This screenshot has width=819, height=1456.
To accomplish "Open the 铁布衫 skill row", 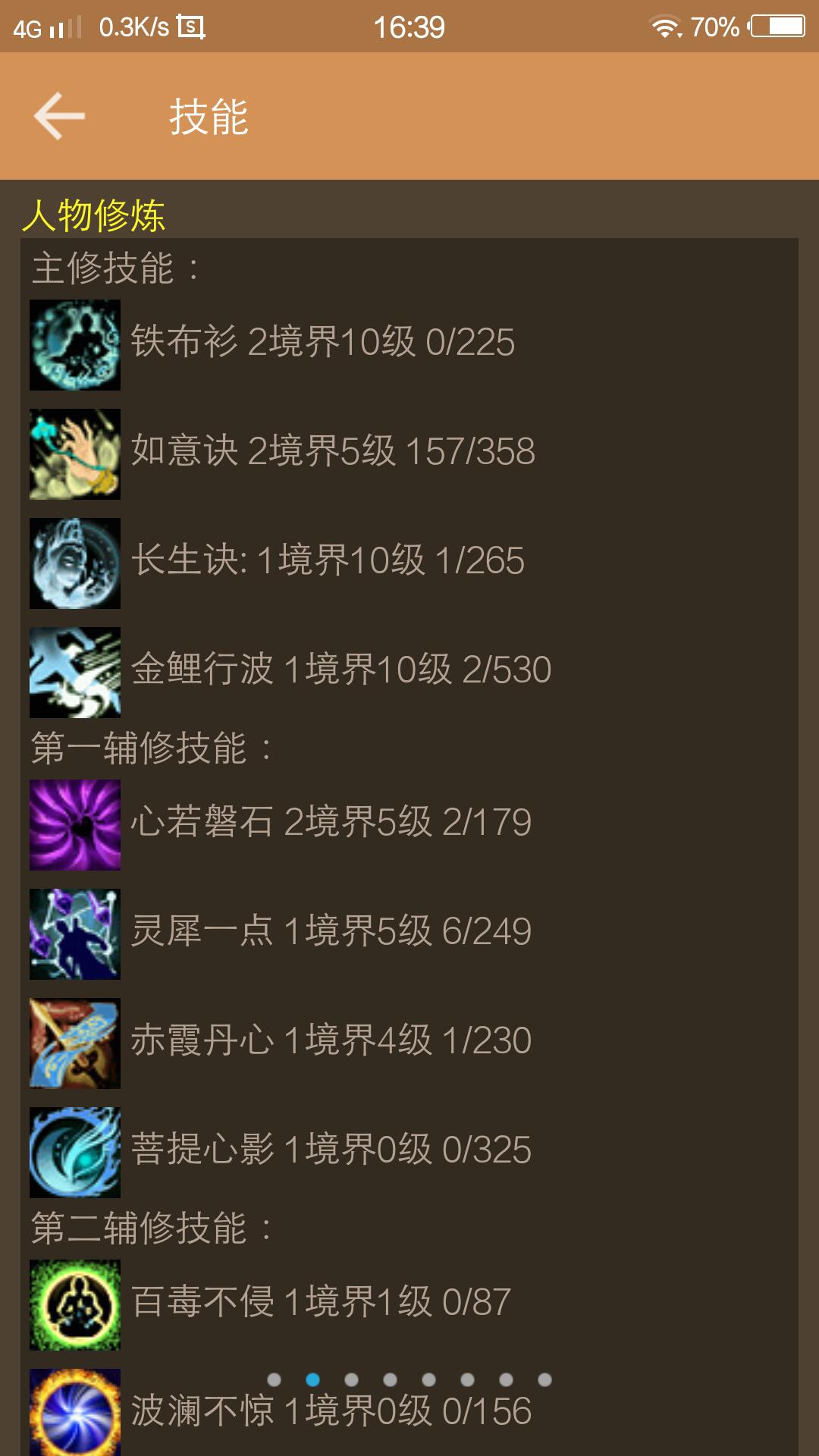I will coord(322,343).
